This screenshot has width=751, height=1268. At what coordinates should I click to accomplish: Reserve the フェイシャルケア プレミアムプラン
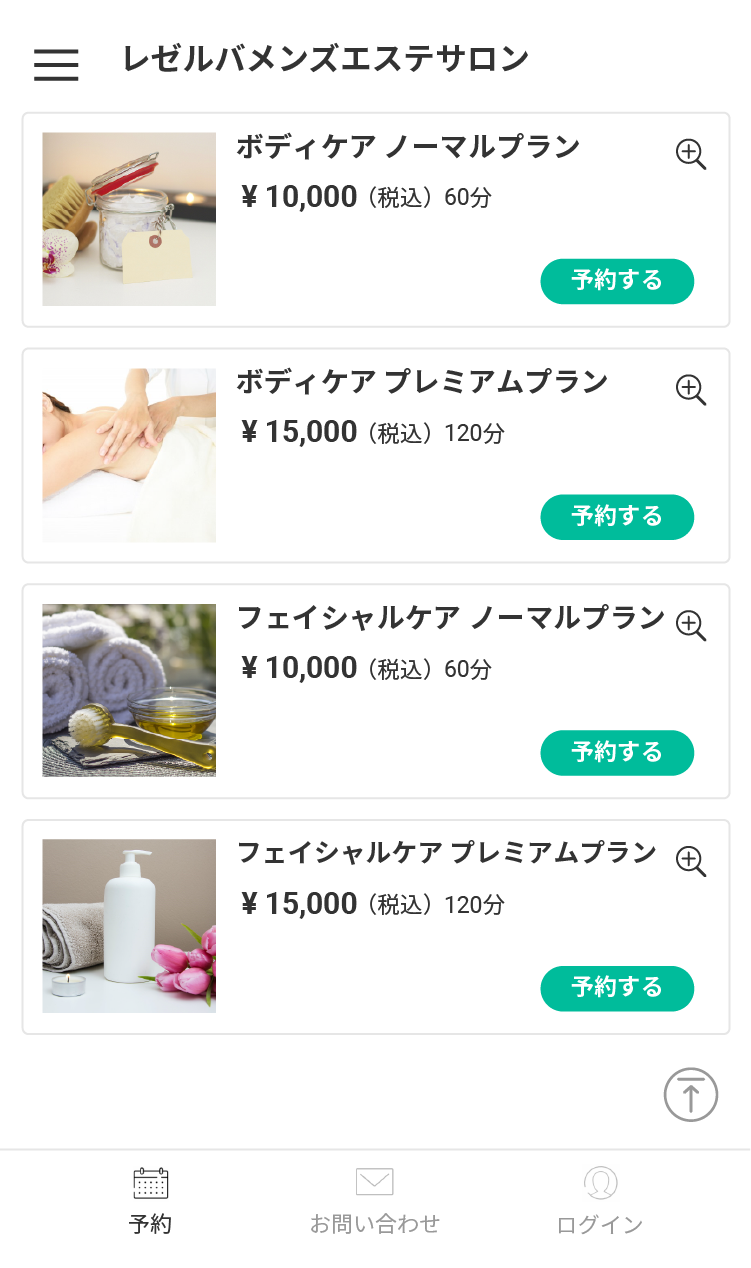click(x=617, y=988)
